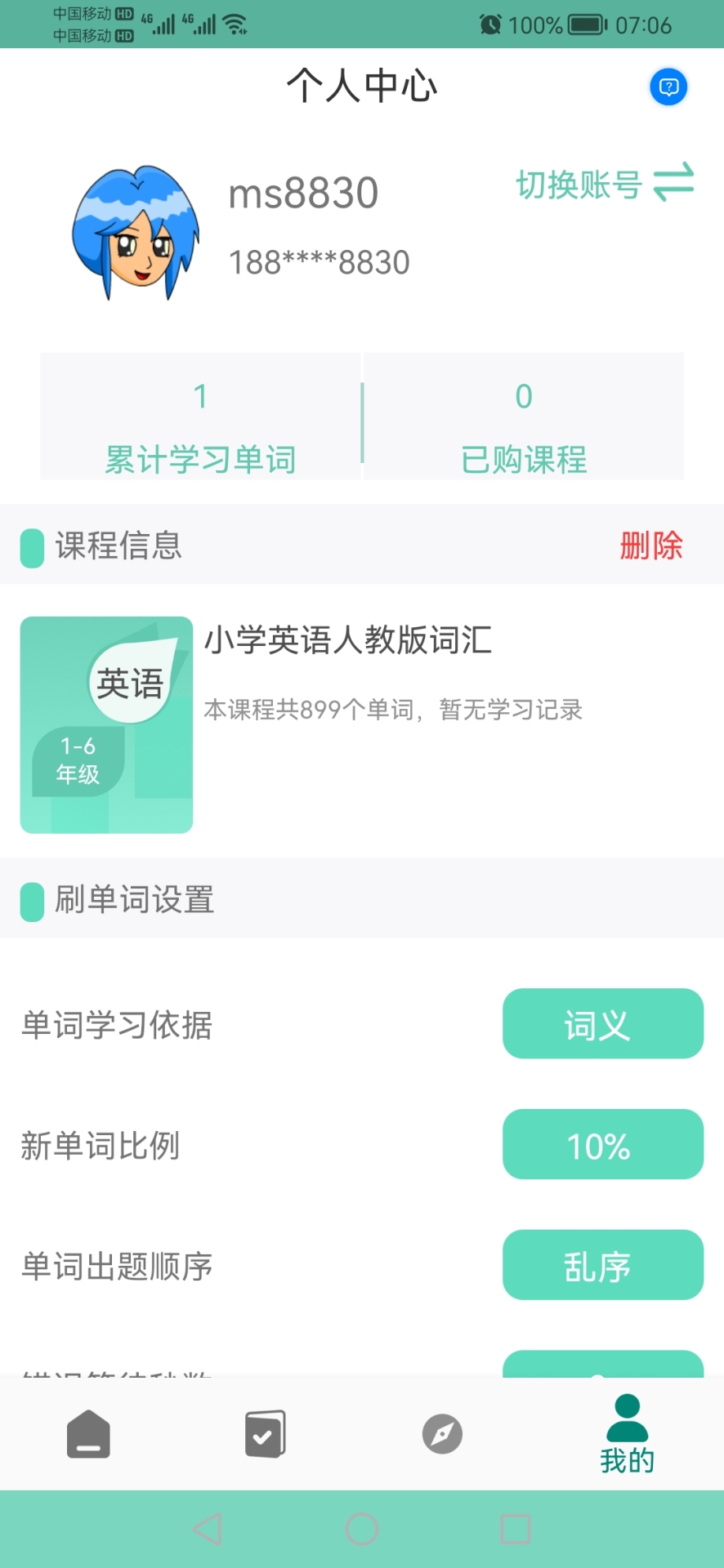Open recent apps from the navigation bar
The width and height of the screenshot is (724, 1568).
pyautogui.click(x=515, y=1529)
